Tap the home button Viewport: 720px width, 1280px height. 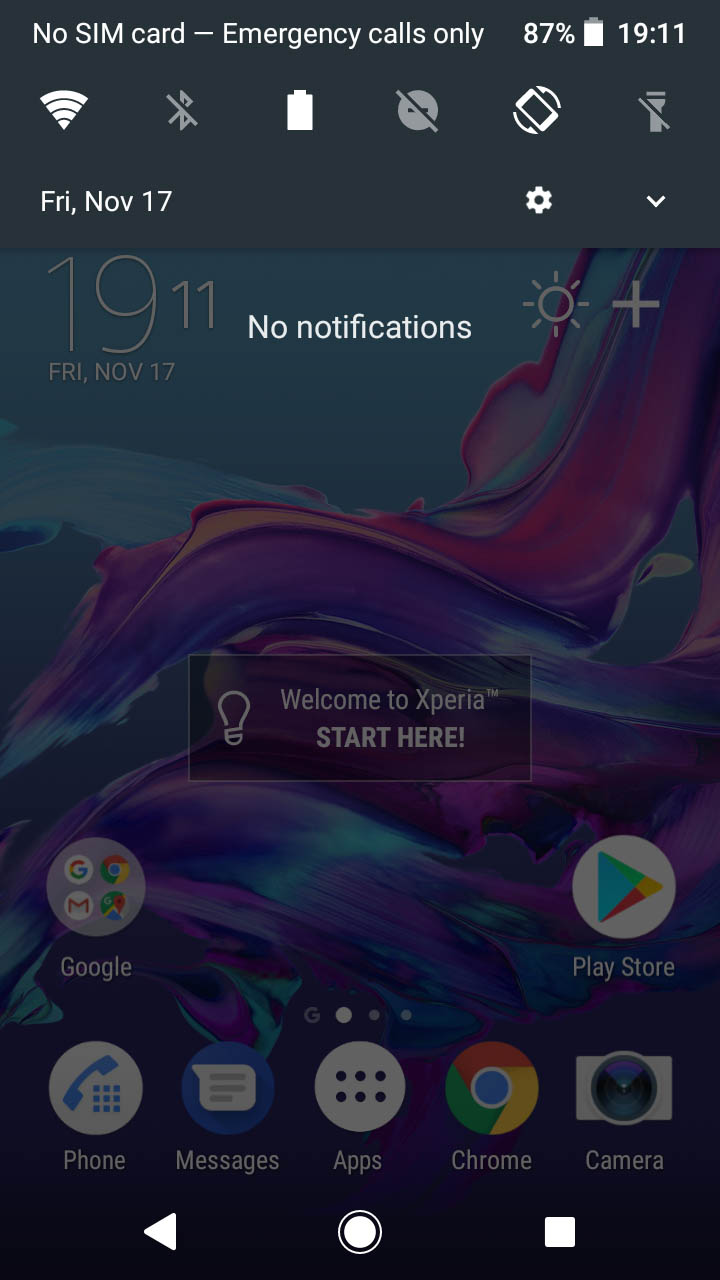tap(360, 1232)
